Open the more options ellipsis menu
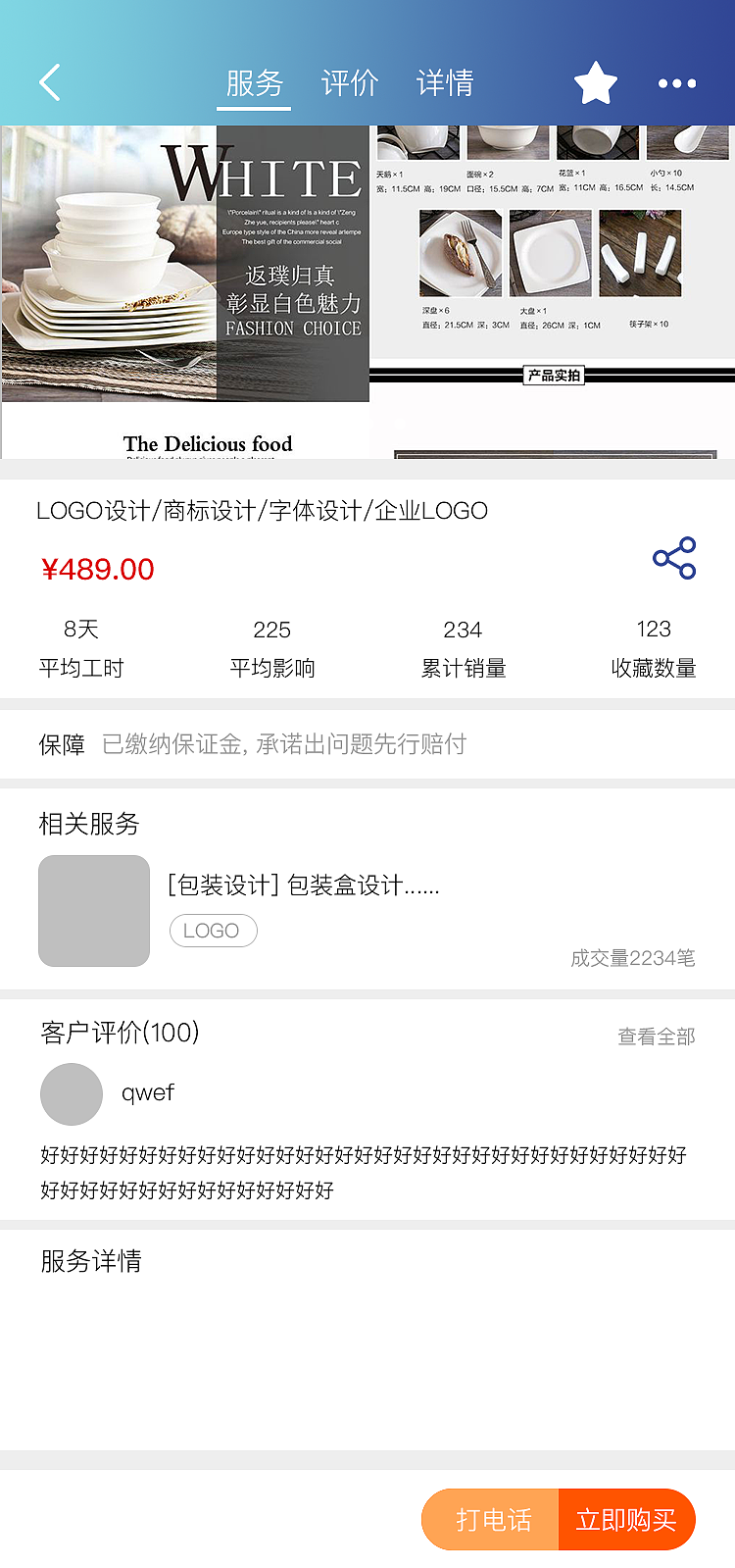This screenshot has width=735, height=1568. pos(677,82)
